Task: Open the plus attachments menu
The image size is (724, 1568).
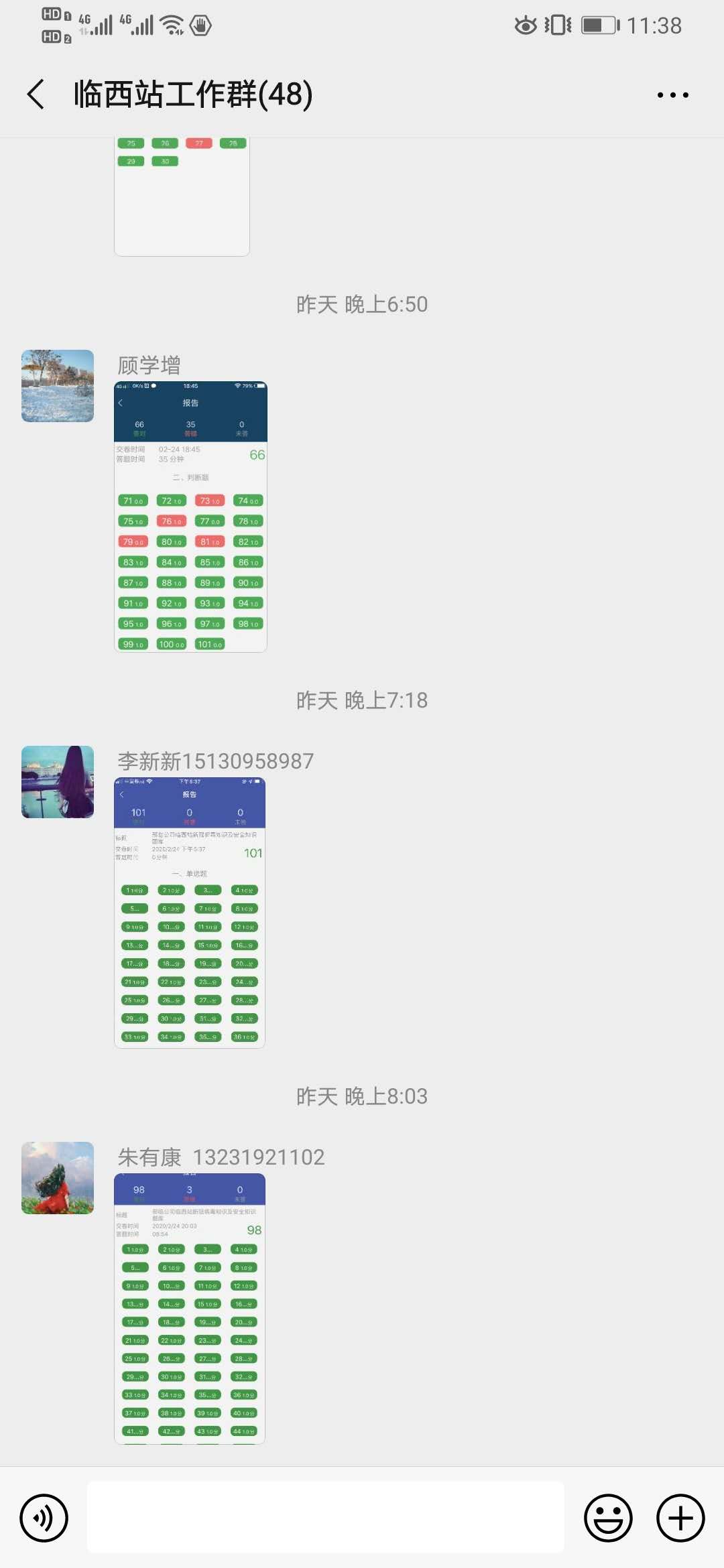Action: click(x=680, y=1518)
